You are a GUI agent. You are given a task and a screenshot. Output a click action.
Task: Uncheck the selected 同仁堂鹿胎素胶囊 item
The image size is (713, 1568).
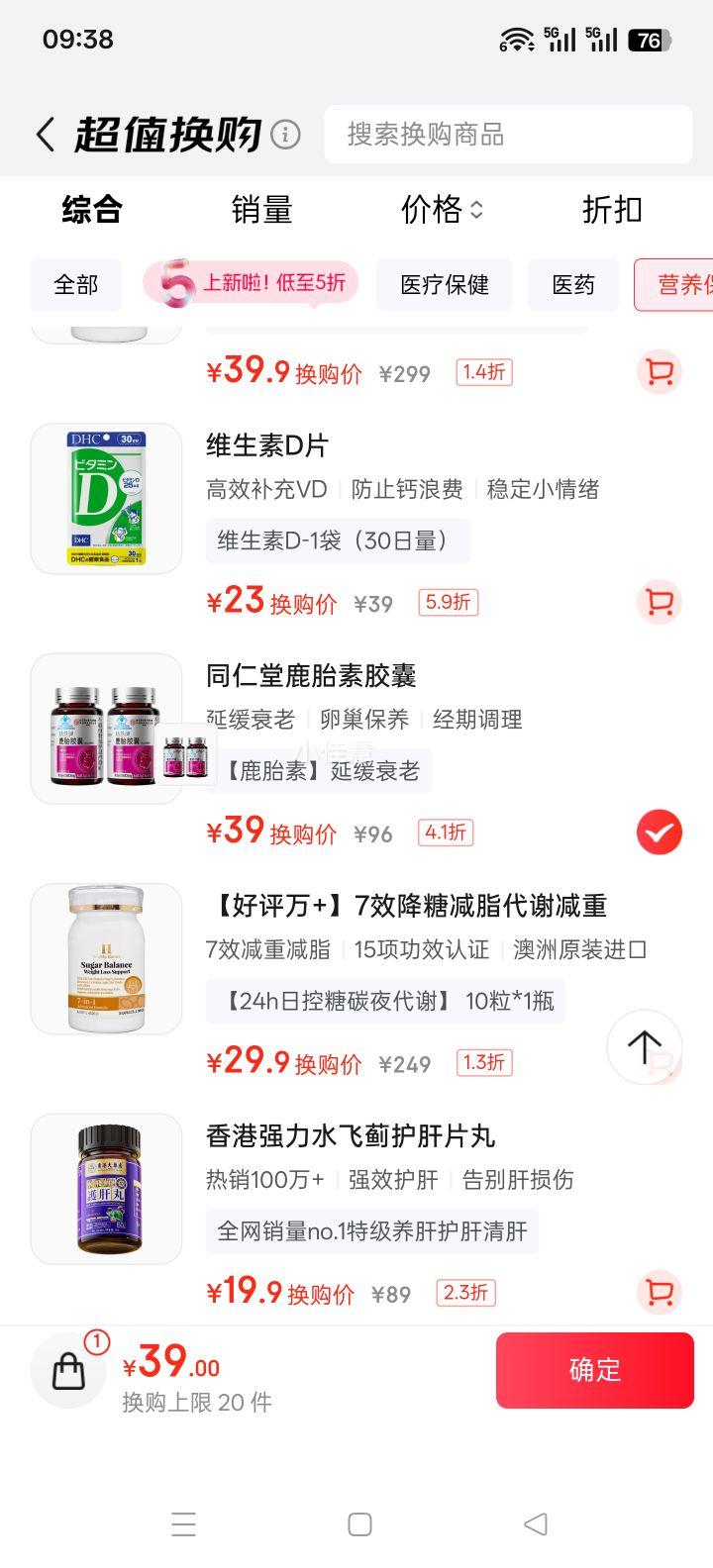click(x=659, y=833)
